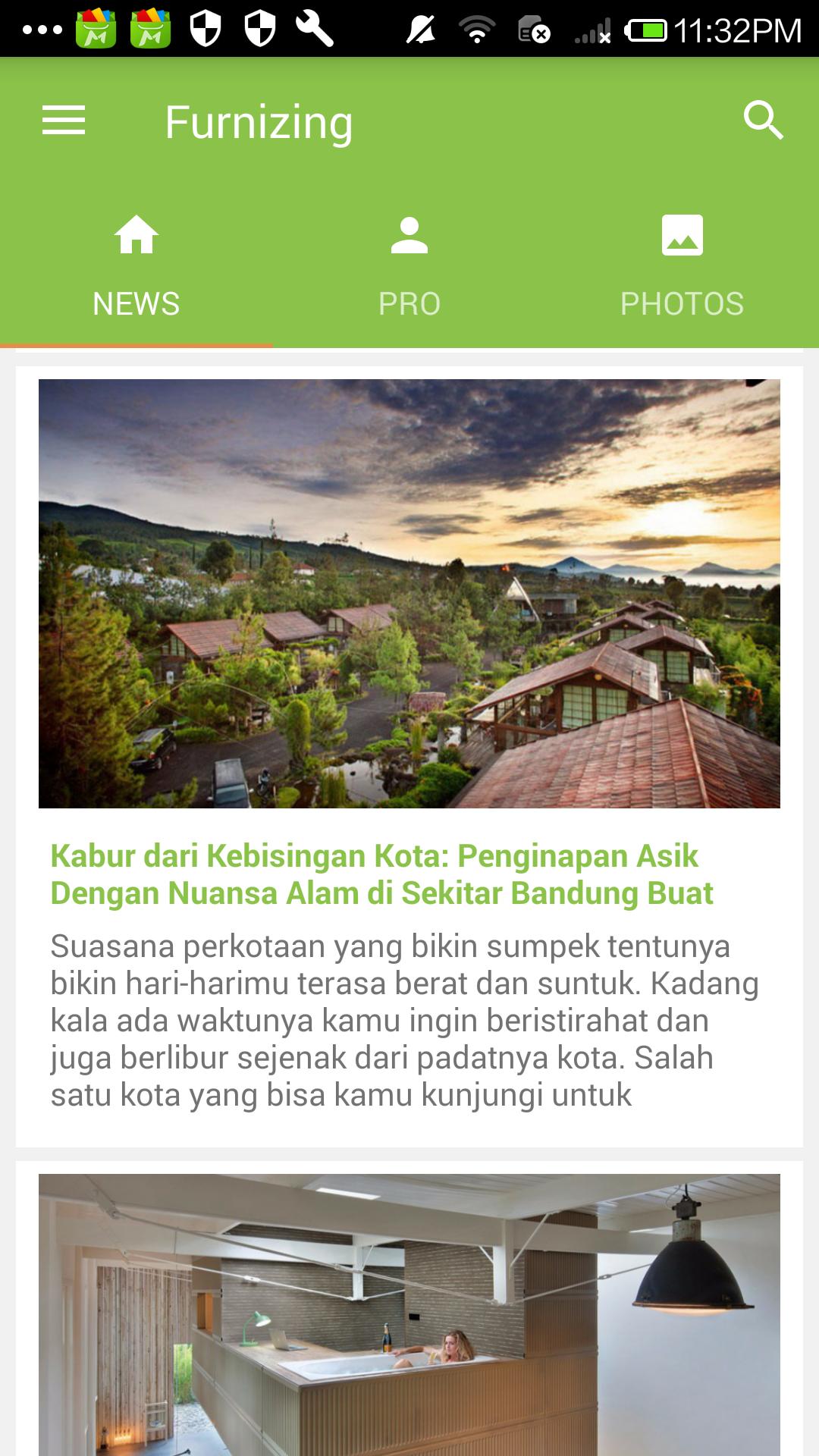Switch to the PHOTOS tab
This screenshot has width=819, height=1456.
682,265
